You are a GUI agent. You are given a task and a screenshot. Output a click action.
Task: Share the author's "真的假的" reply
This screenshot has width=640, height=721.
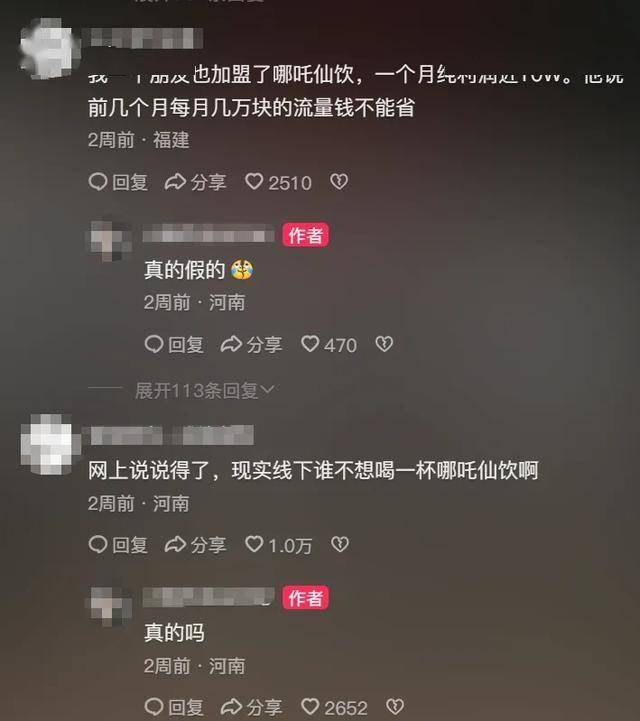251,344
